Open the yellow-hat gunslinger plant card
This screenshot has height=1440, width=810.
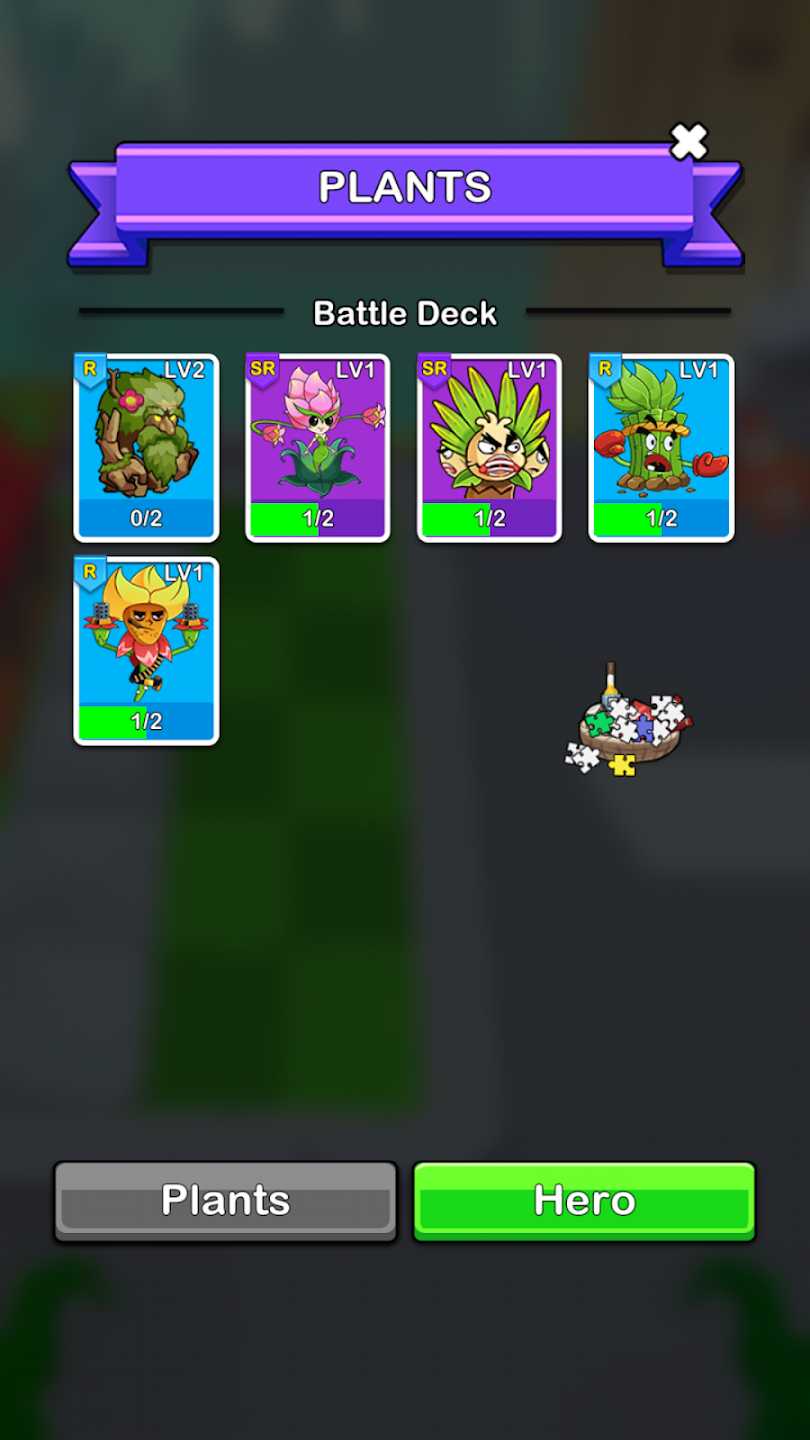pos(146,650)
